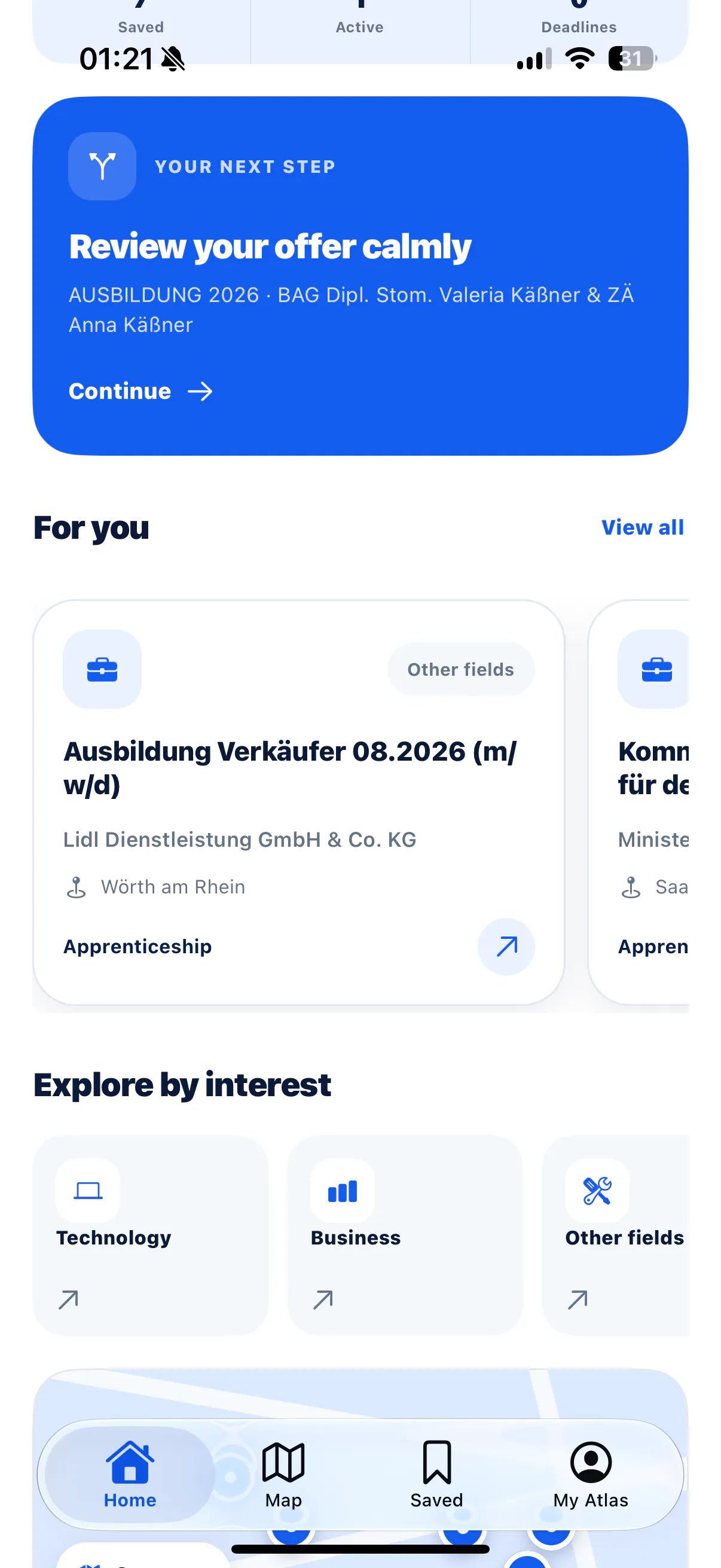Viewport: 721px width, 1568px height.
Task: Open the Ausbildung Verkäufer 08.2026 job card
Action: pos(299,802)
